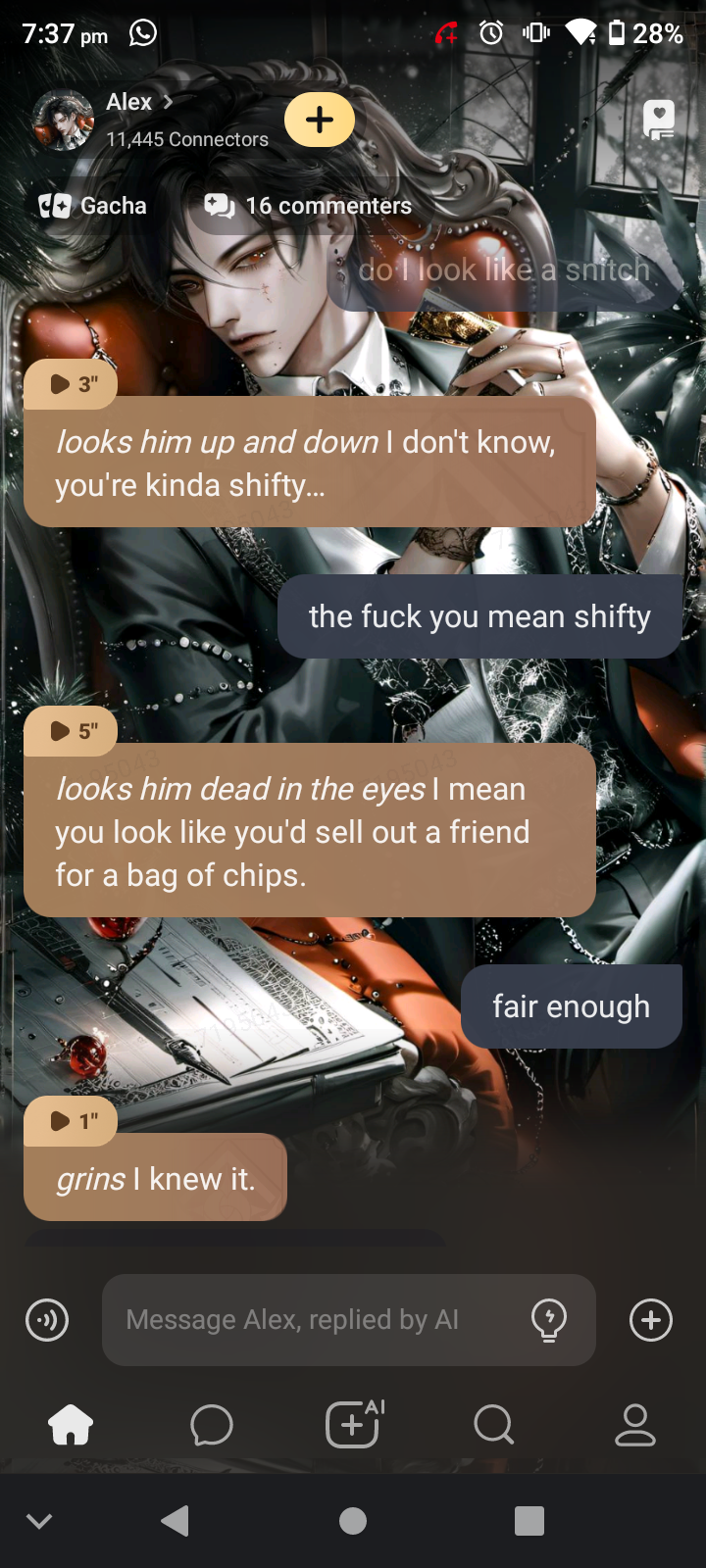Go back using system back button
This screenshot has width=706, height=1568.
click(175, 1521)
